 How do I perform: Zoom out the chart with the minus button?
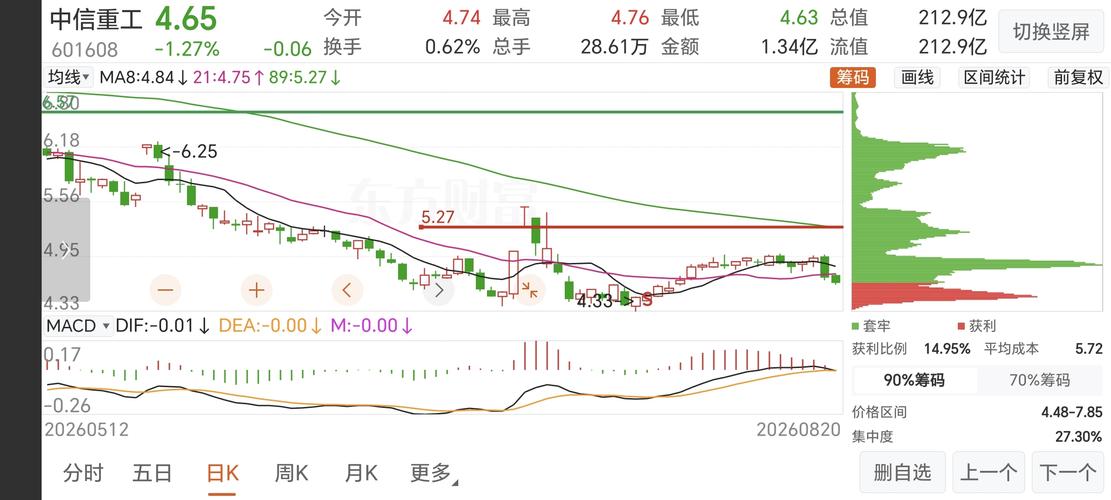[x=166, y=290]
